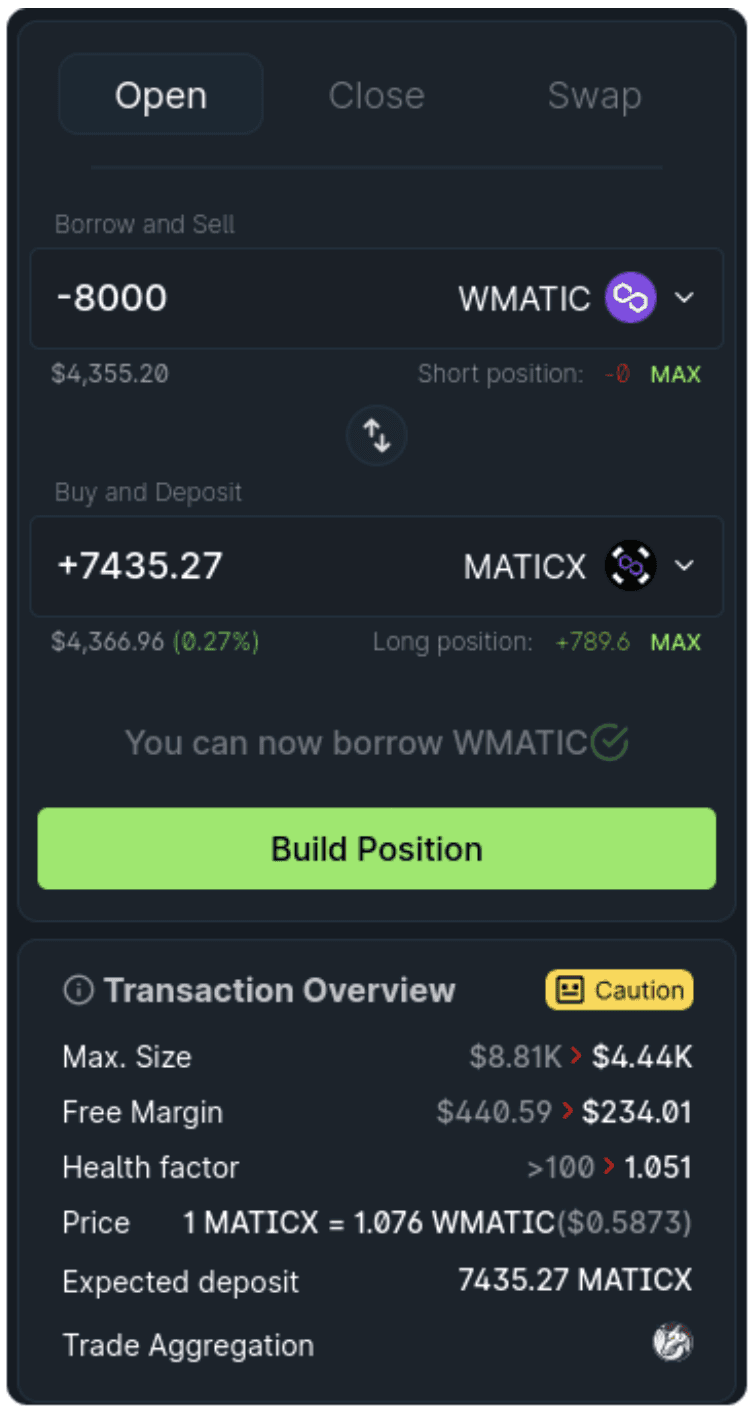Image resolution: width=756 pixels, height=1414 pixels.
Task: Switch to the Close tab
Action: 377,95
